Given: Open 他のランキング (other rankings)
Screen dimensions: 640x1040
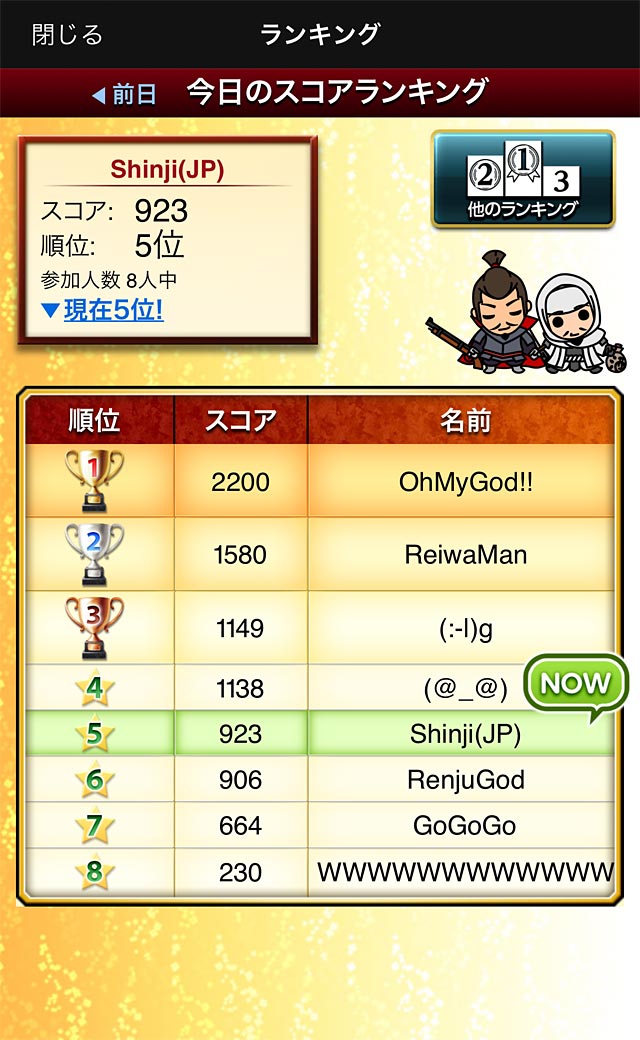Looking at the screenshot, I should (x=523, y=180).
